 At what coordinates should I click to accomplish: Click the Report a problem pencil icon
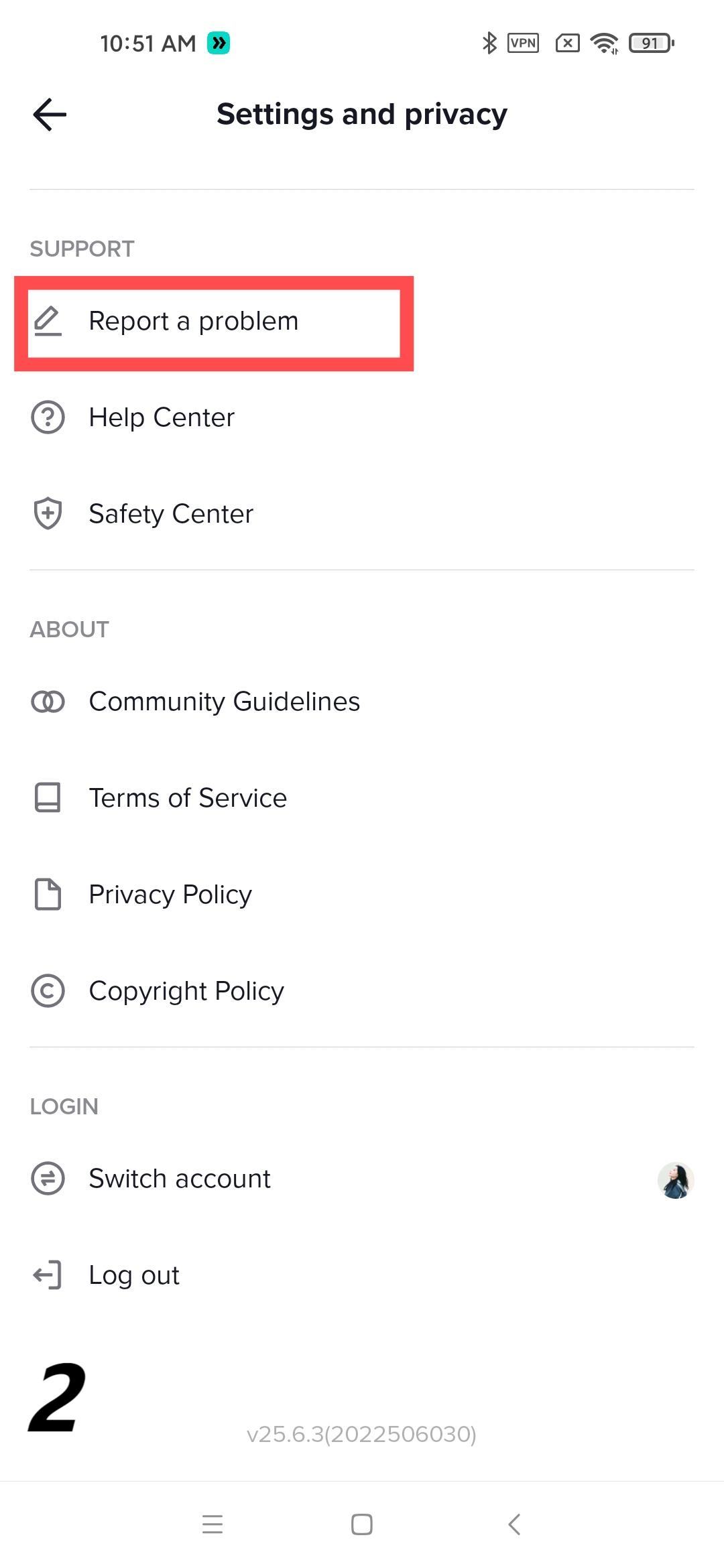[x=48, y=322]
